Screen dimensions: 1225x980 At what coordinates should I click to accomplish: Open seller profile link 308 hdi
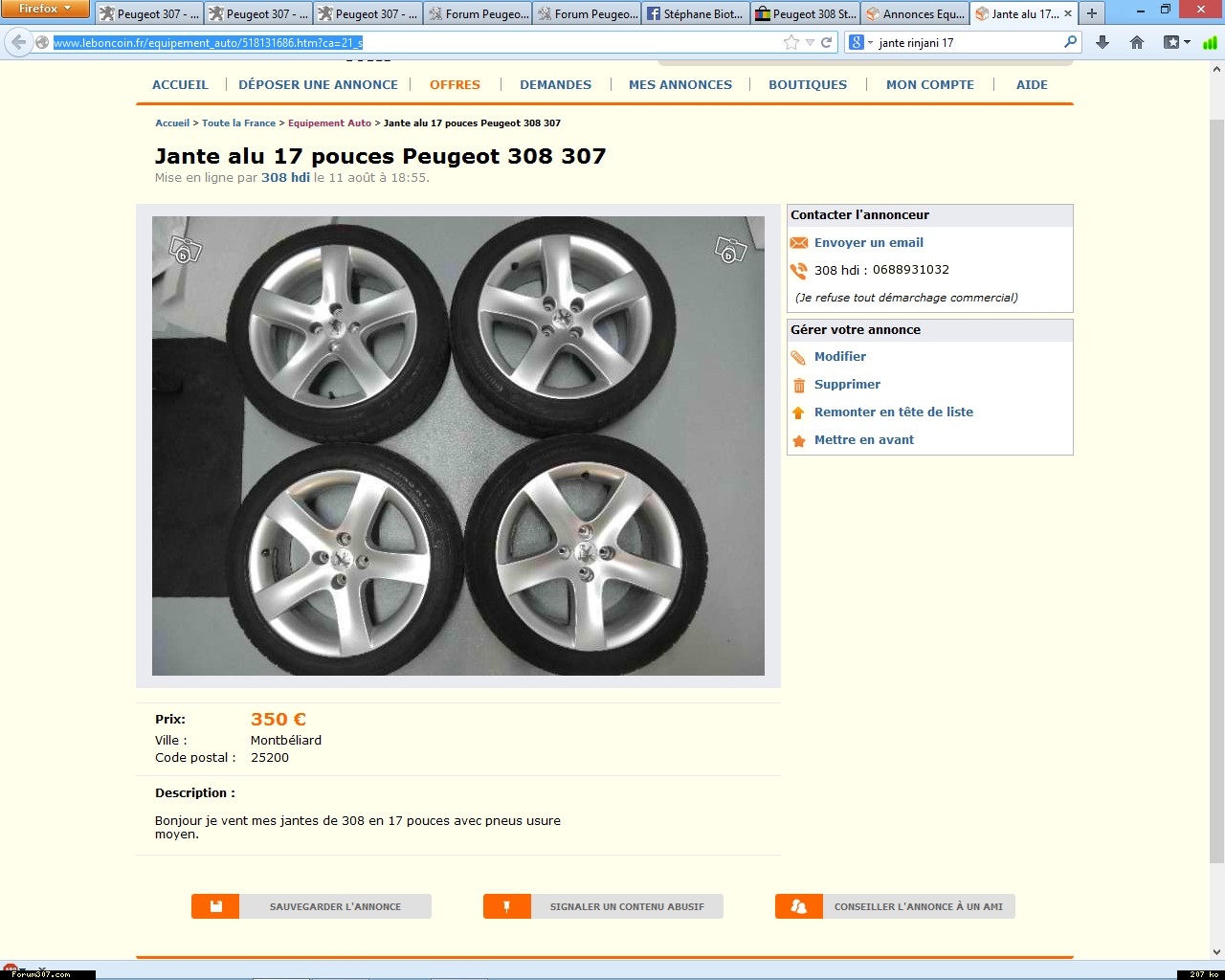coord(285,178)
